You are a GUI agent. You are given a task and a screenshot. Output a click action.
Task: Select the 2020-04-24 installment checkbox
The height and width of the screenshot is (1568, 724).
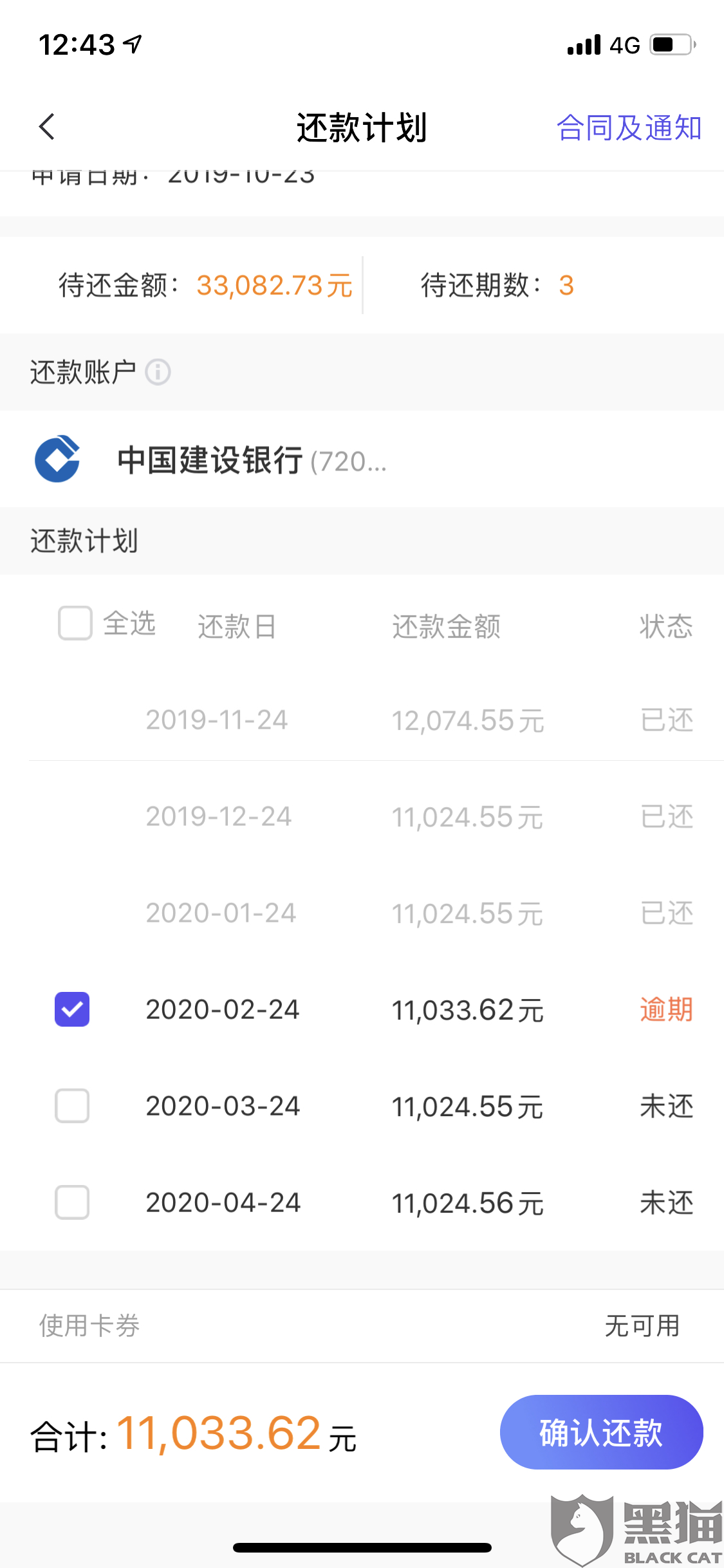(72, 1202)
